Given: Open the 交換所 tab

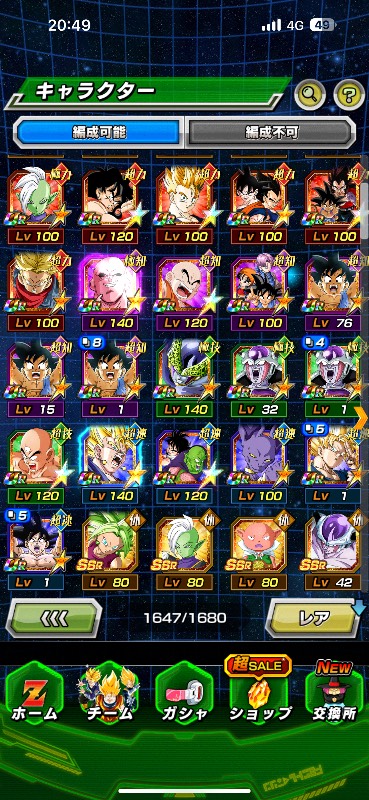Looking at the screenshot, I should point(334,694).
